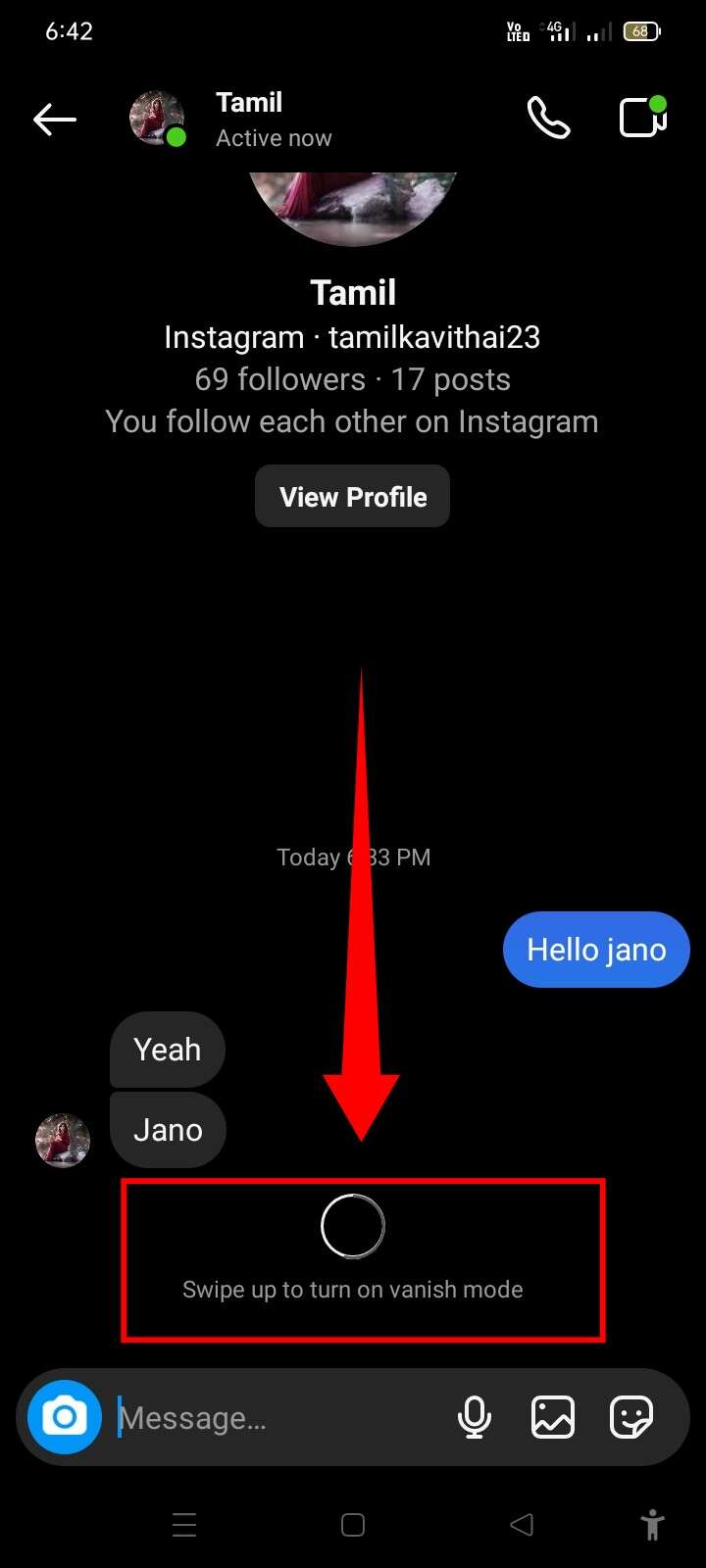Screen dimensions: 706x1568
Task: Open the camera to send a photo
Action: click(x=64, y=1416)
